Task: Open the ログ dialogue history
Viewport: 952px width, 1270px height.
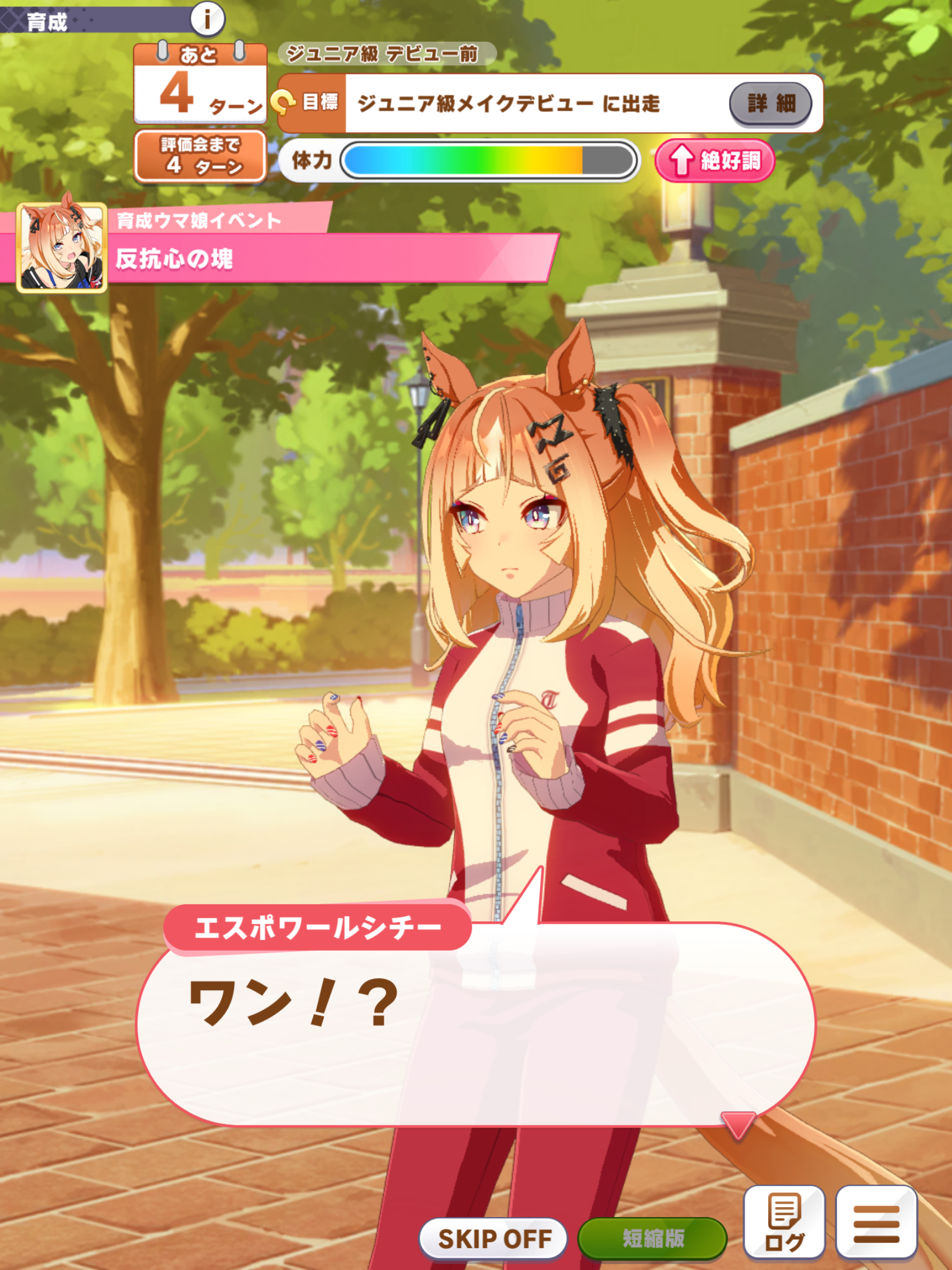Action: pos(785,1223)
